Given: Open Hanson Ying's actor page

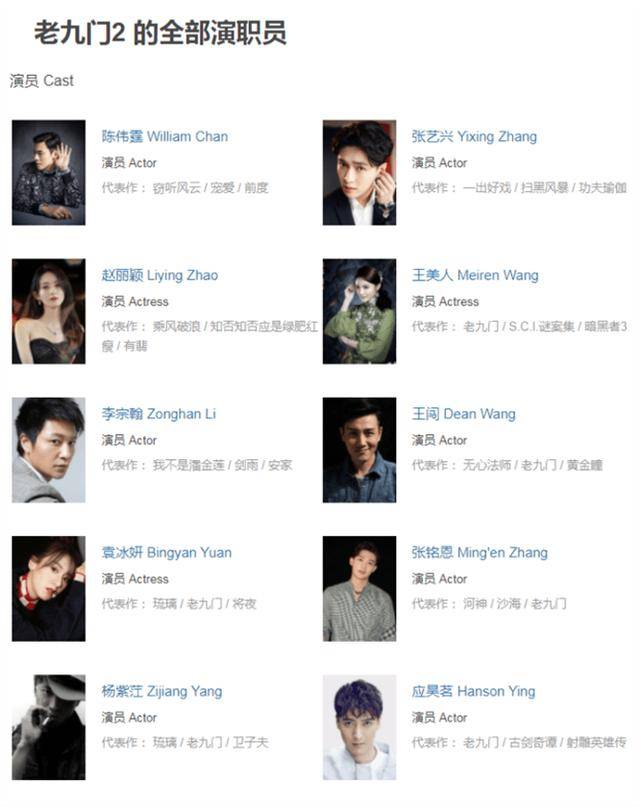Looking at the screenshot, I should tap(473, 692).
